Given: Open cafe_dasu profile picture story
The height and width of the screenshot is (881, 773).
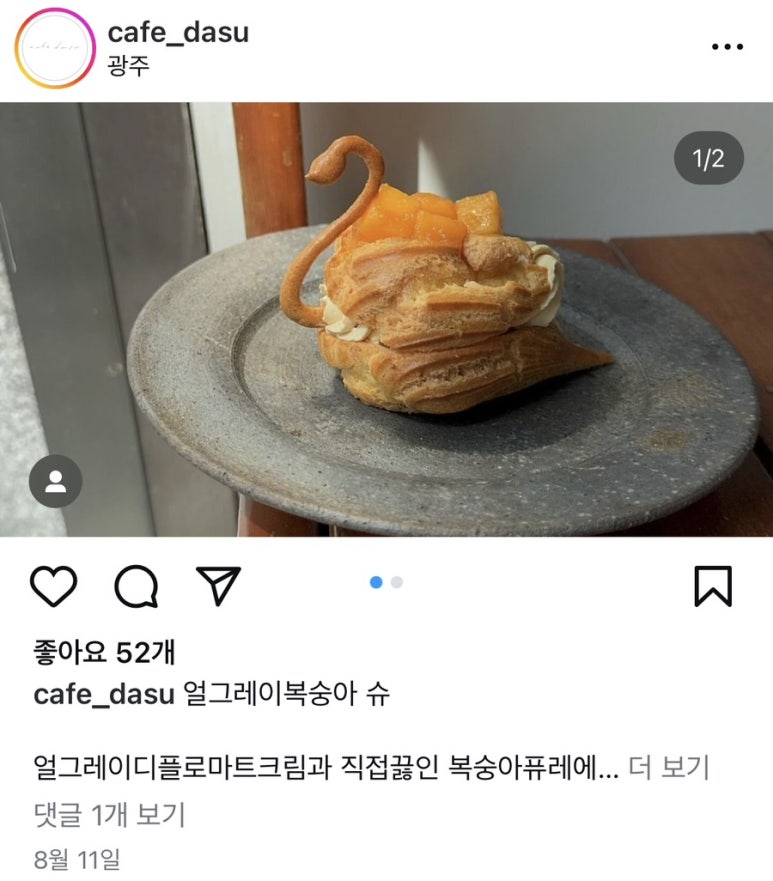Looking at the screenshot, I should (54, 47).
